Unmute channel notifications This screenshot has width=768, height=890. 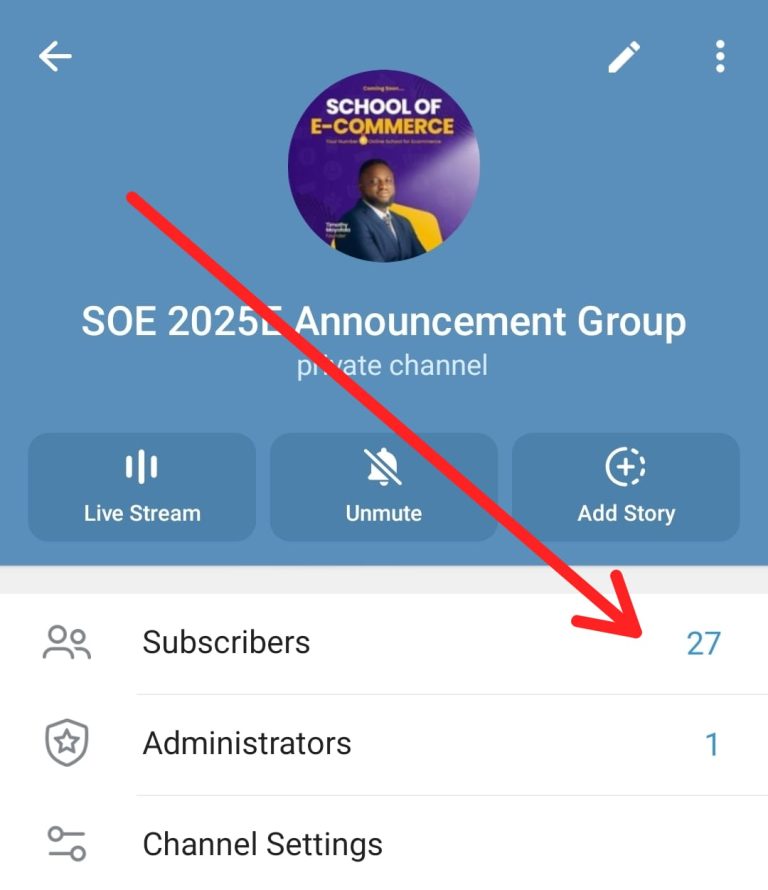(384, 487)
